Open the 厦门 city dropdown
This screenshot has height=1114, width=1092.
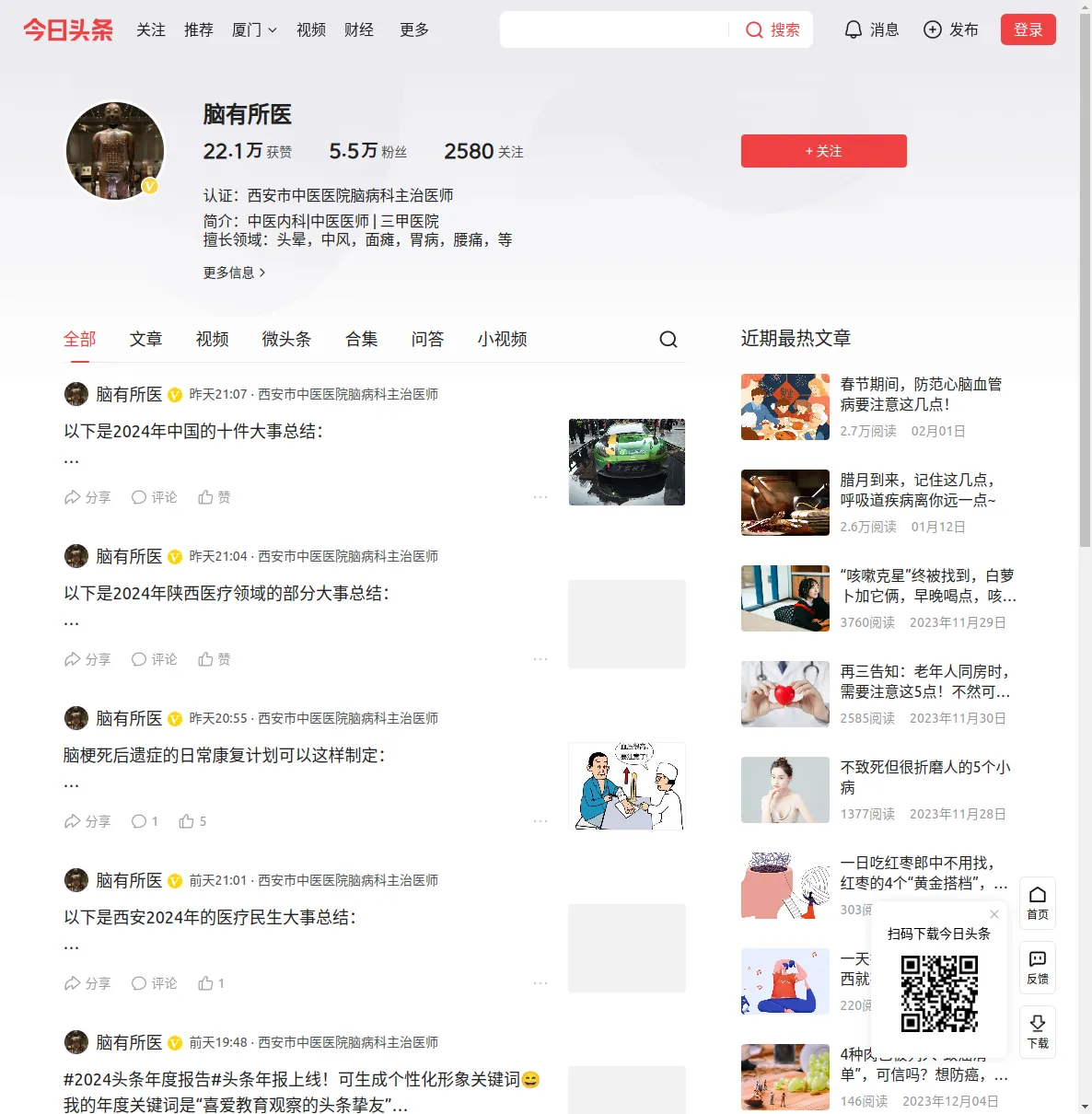(x=254, y=29)
